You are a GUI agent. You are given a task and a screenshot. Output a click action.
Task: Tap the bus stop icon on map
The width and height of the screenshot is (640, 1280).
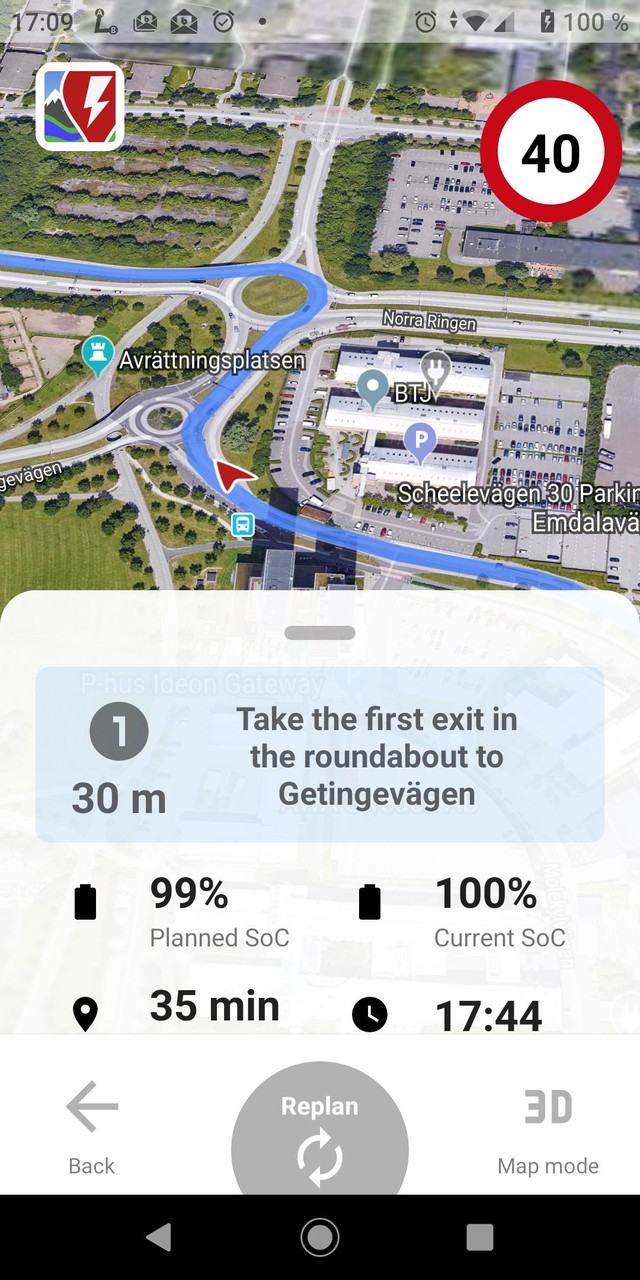click(242, 524)
